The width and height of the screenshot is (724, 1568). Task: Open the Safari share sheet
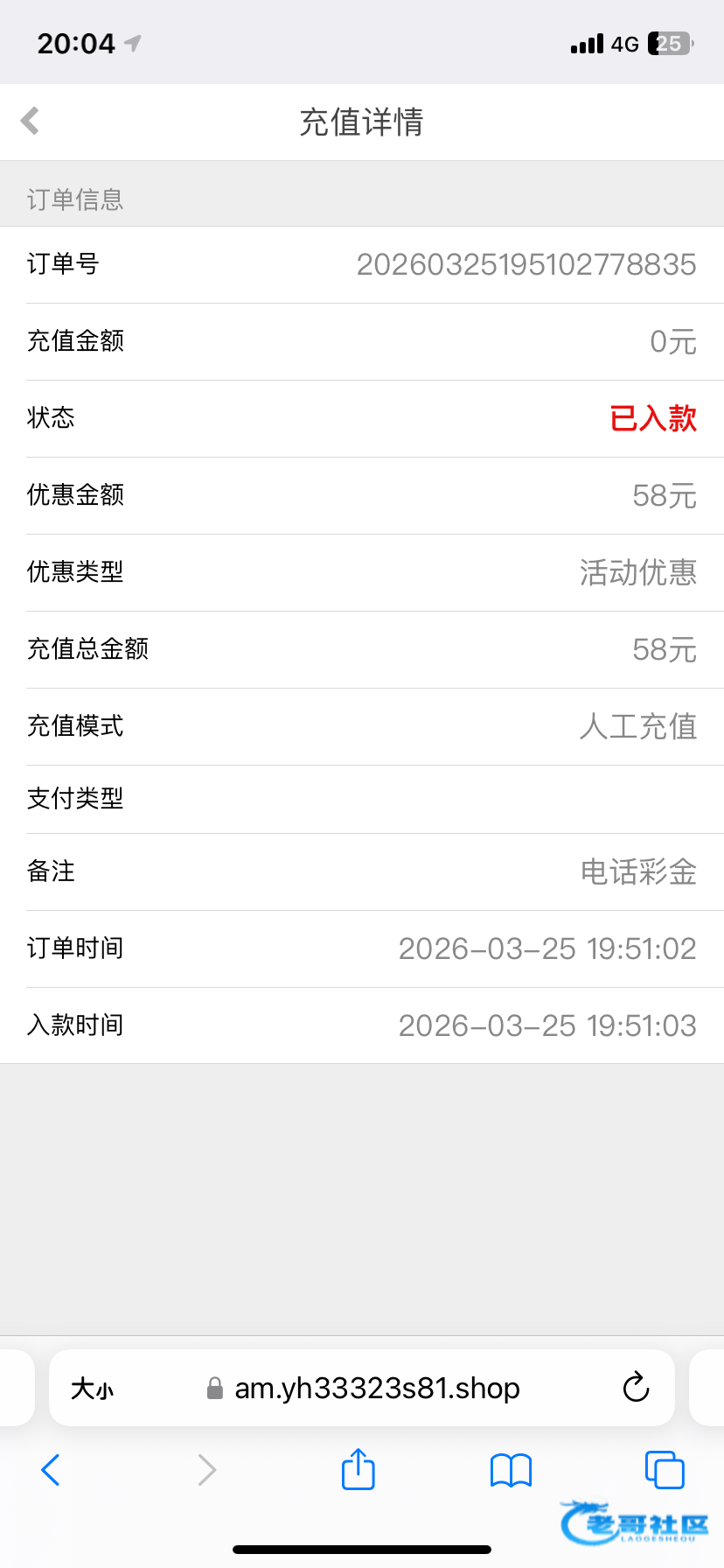(359, 1469)
